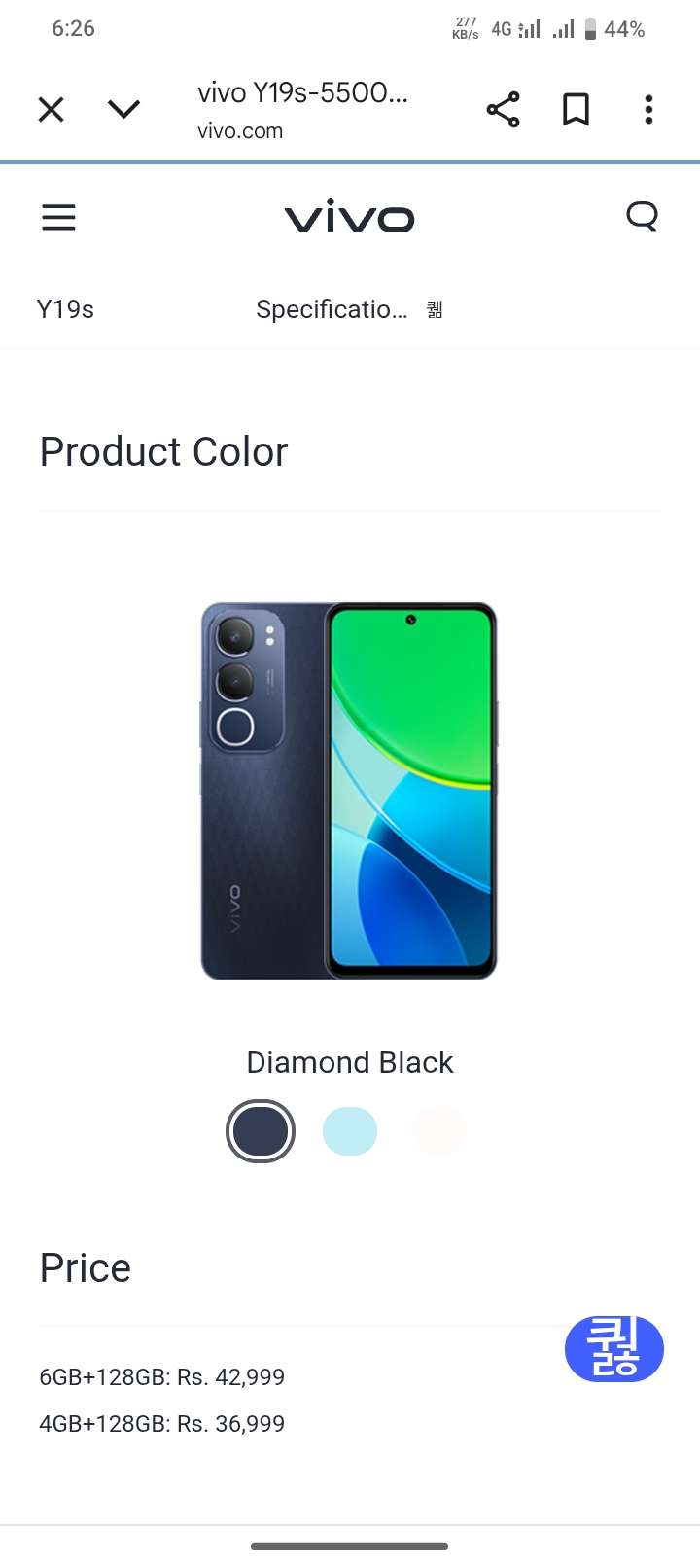
Task: Open the browser overflow menu
Action: (x=648, y=109)
